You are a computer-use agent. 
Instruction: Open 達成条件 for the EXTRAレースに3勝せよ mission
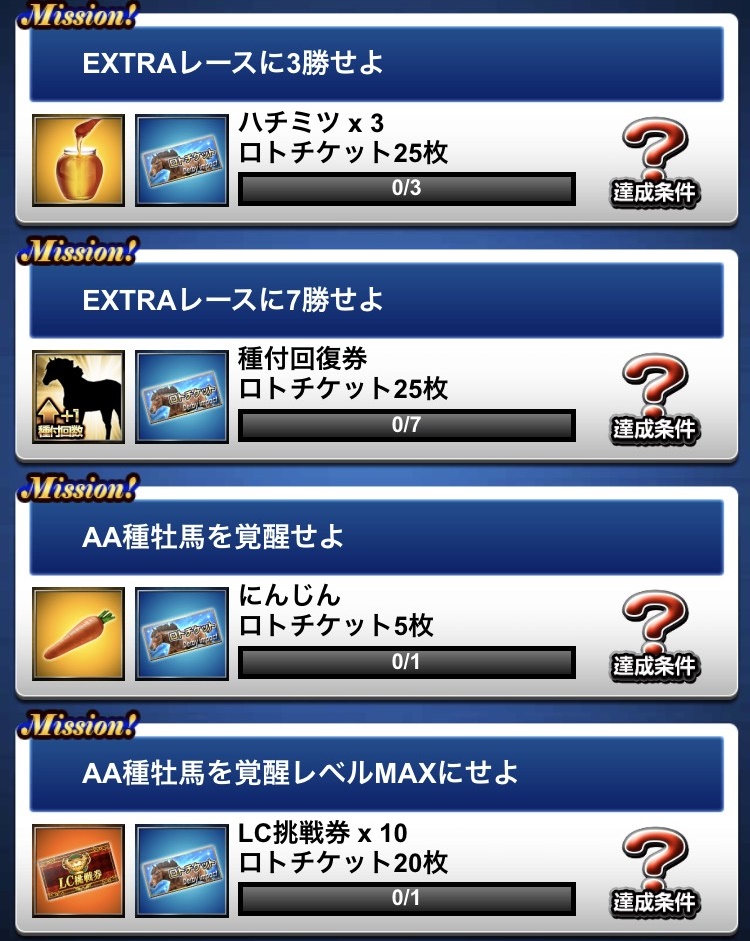click(x=654, y=163)
